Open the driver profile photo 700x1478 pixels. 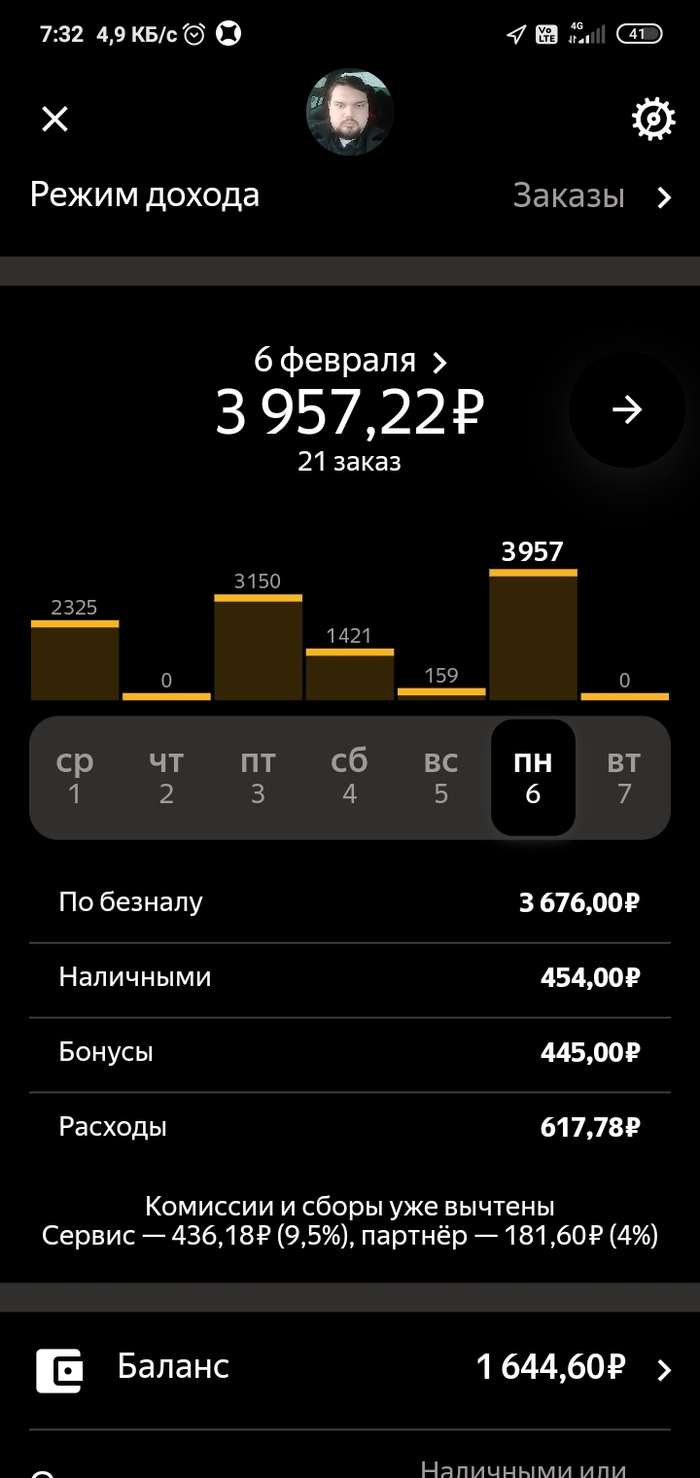tap(349, 113)
